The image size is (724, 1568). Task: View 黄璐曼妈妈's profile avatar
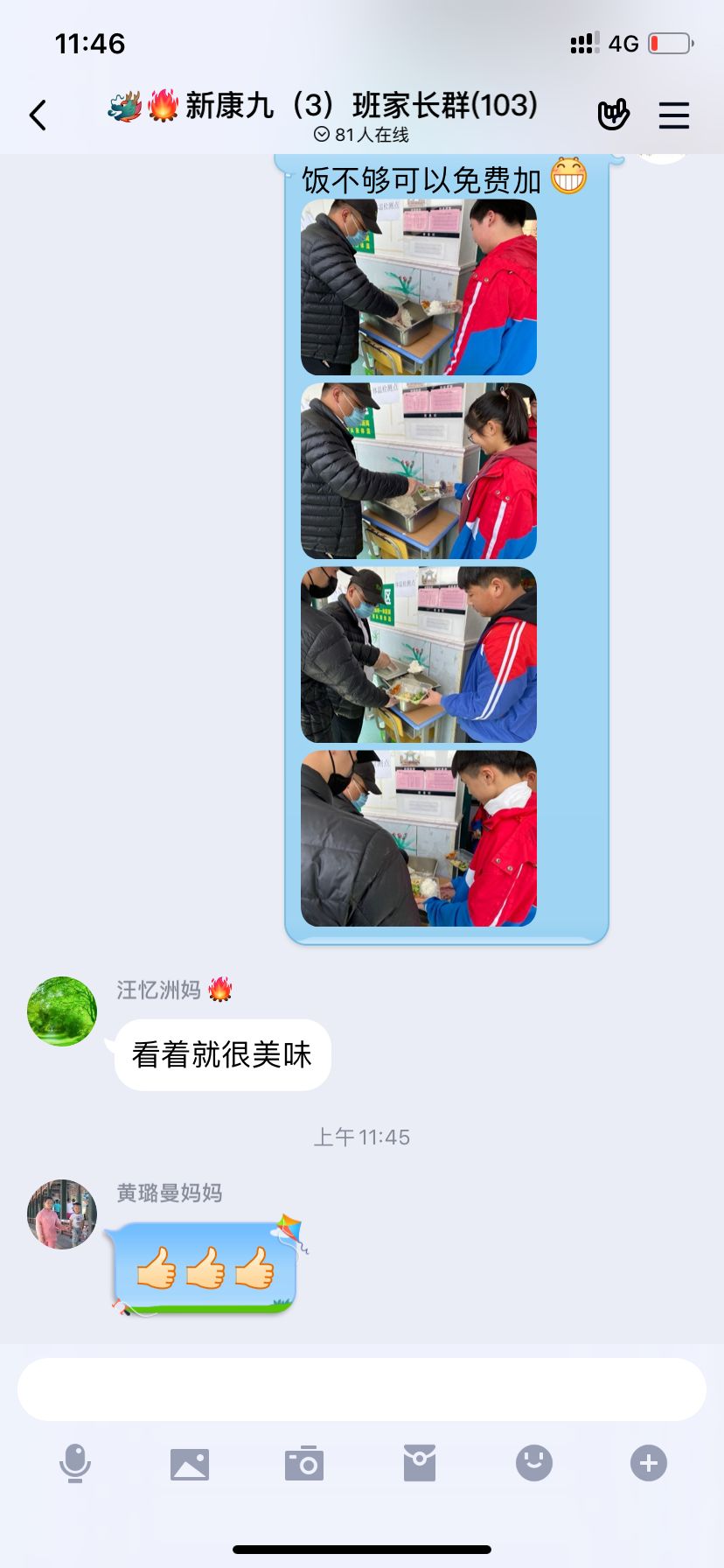62,1214
